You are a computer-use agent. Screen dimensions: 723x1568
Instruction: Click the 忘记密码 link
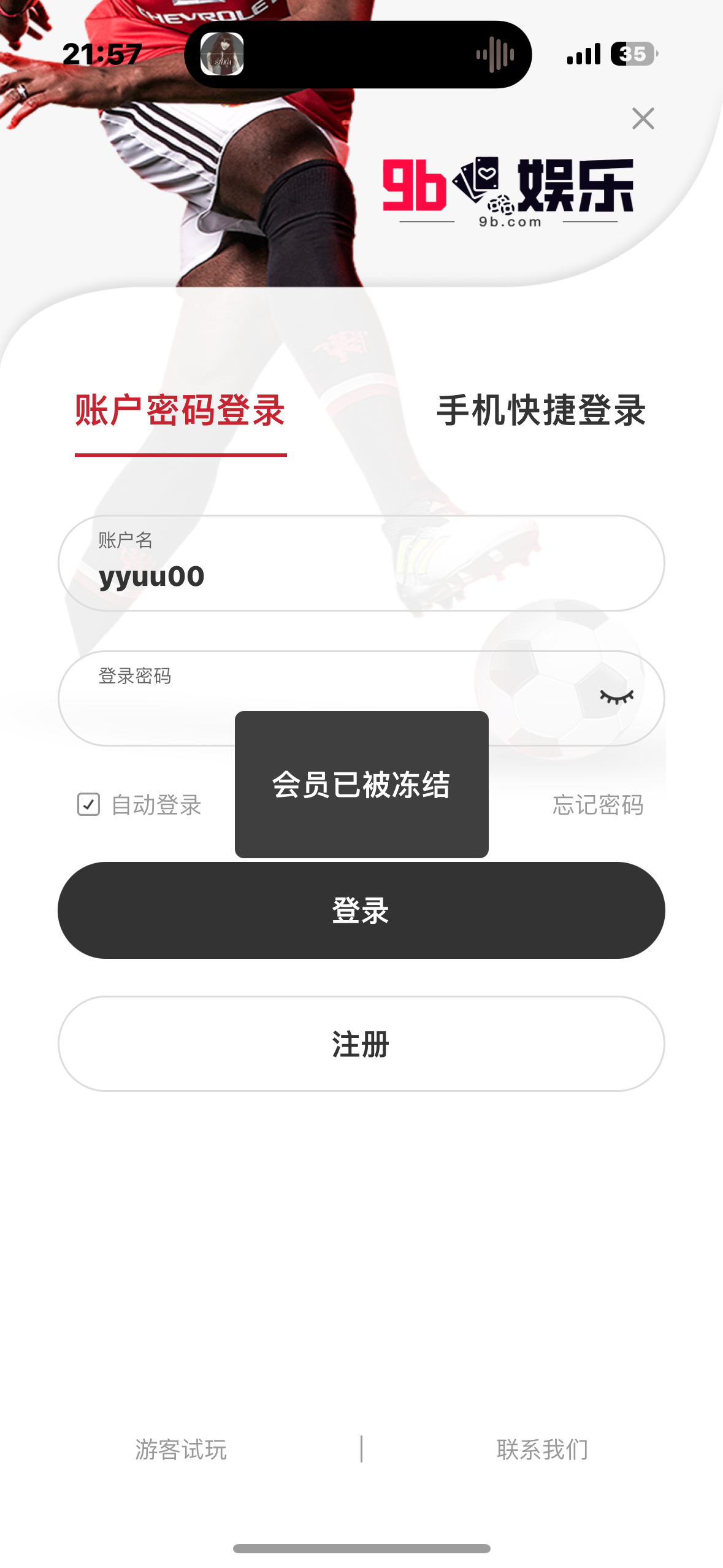coord(597,805)
